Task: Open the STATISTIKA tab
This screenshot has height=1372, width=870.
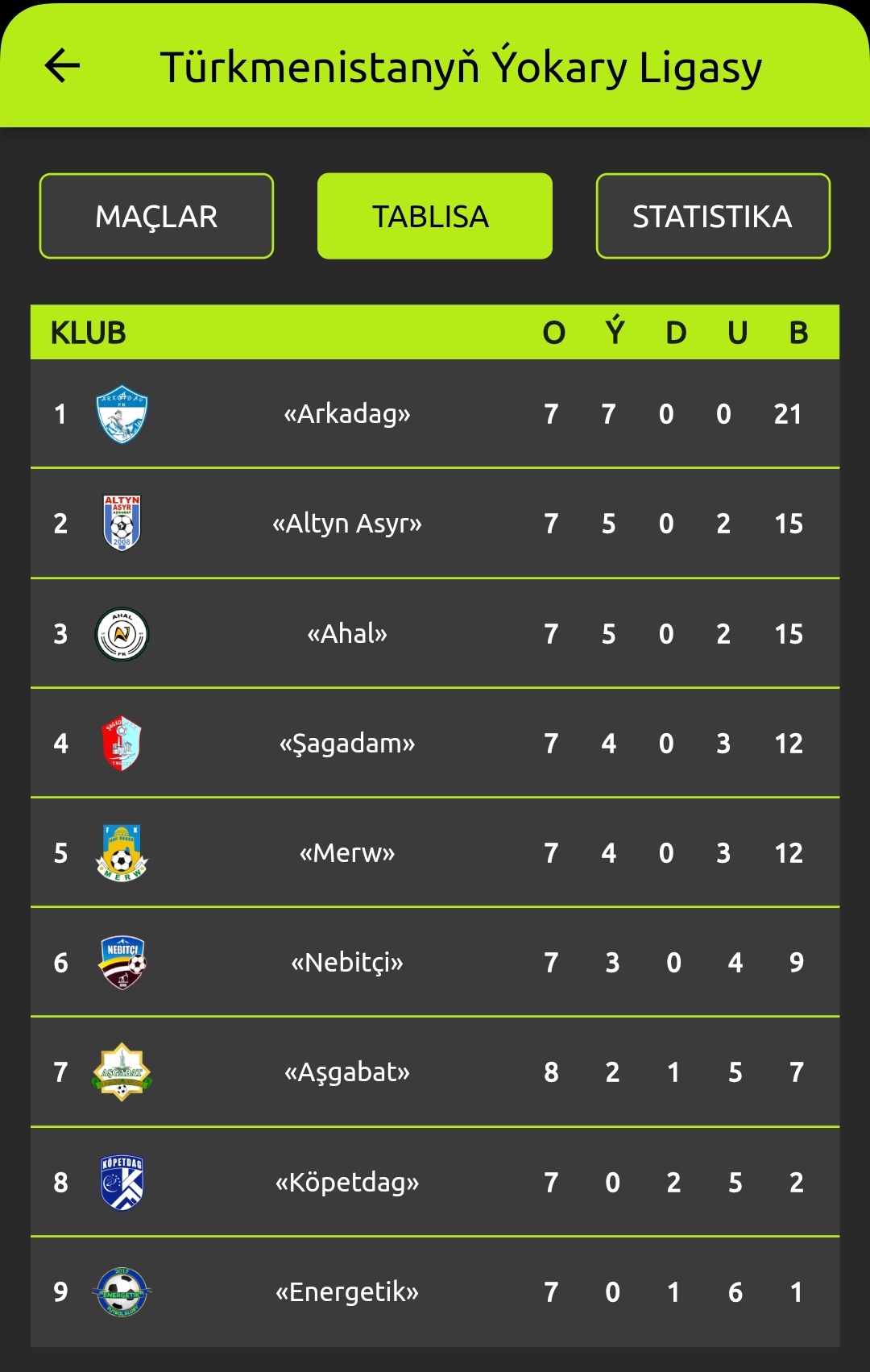Action: 712,216
